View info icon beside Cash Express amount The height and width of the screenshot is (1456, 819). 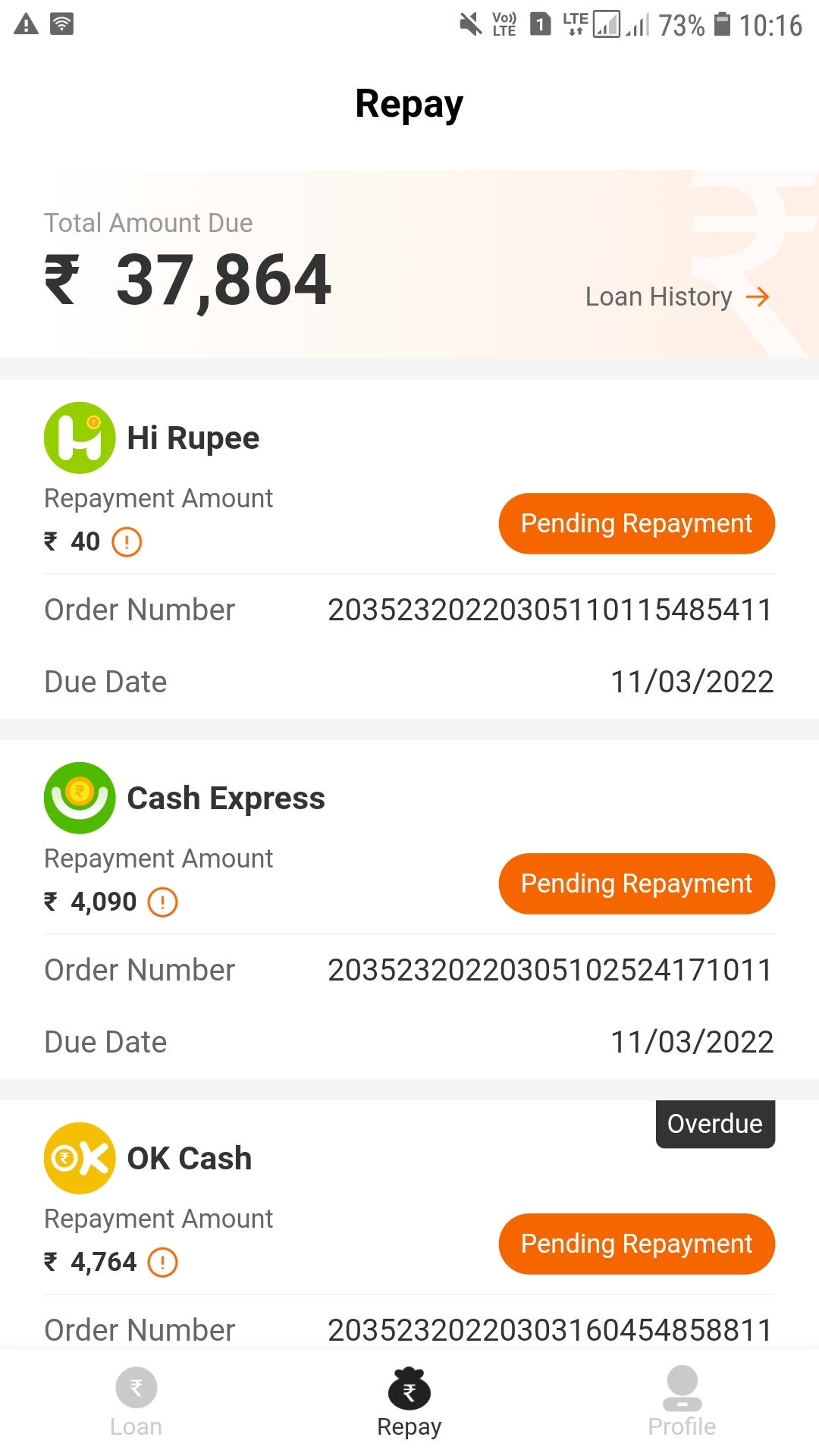coord(162,902)
